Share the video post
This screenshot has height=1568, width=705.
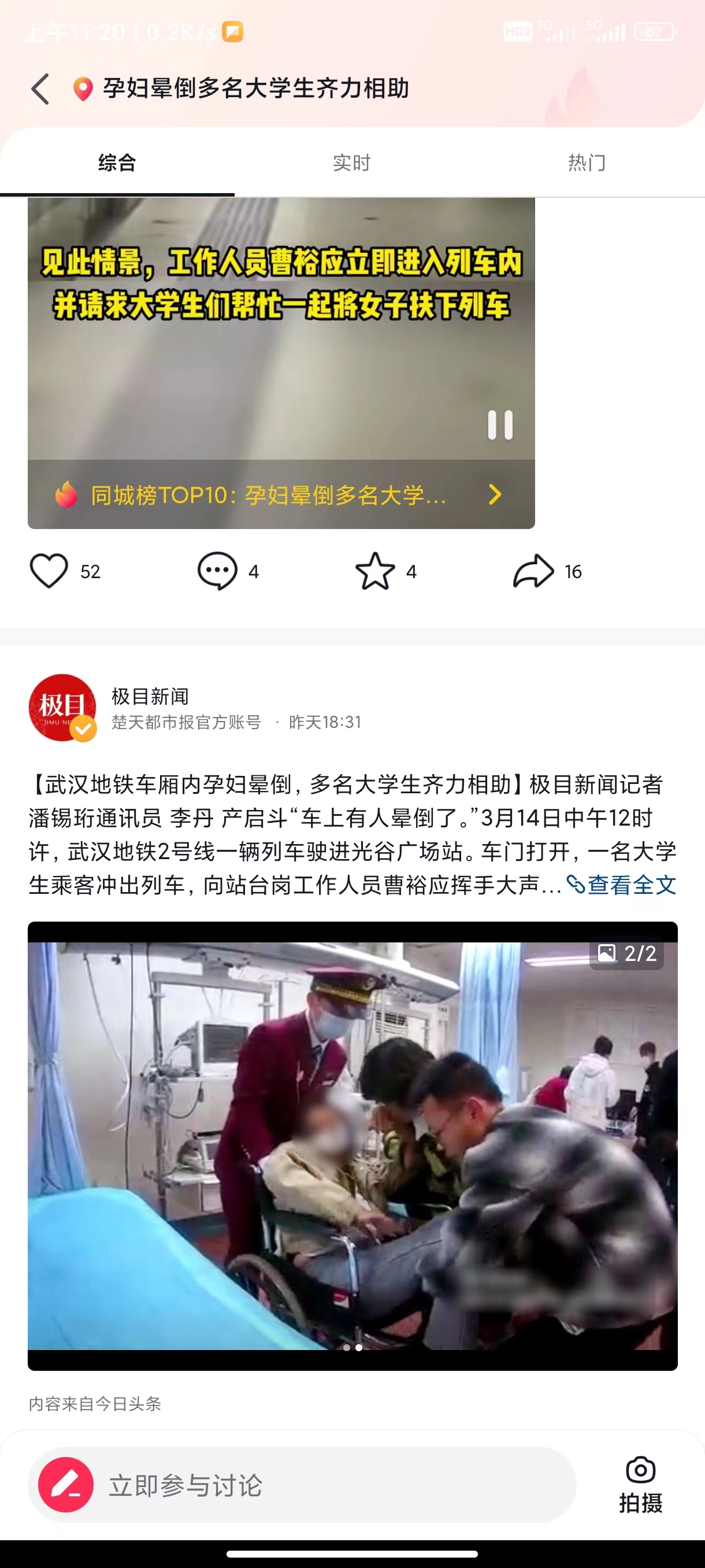click(533, 571)
